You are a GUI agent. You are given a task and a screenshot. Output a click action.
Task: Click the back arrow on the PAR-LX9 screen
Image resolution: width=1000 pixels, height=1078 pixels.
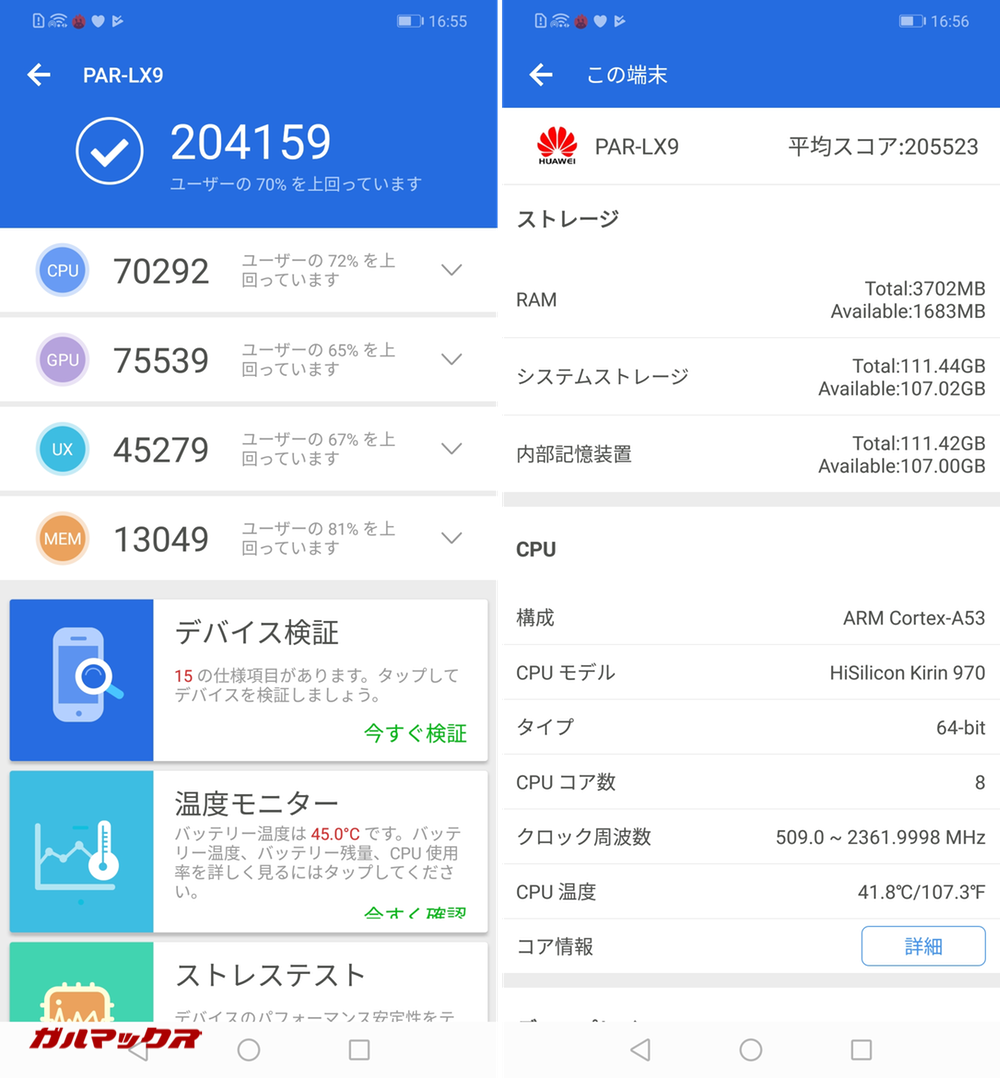point(38,74)
